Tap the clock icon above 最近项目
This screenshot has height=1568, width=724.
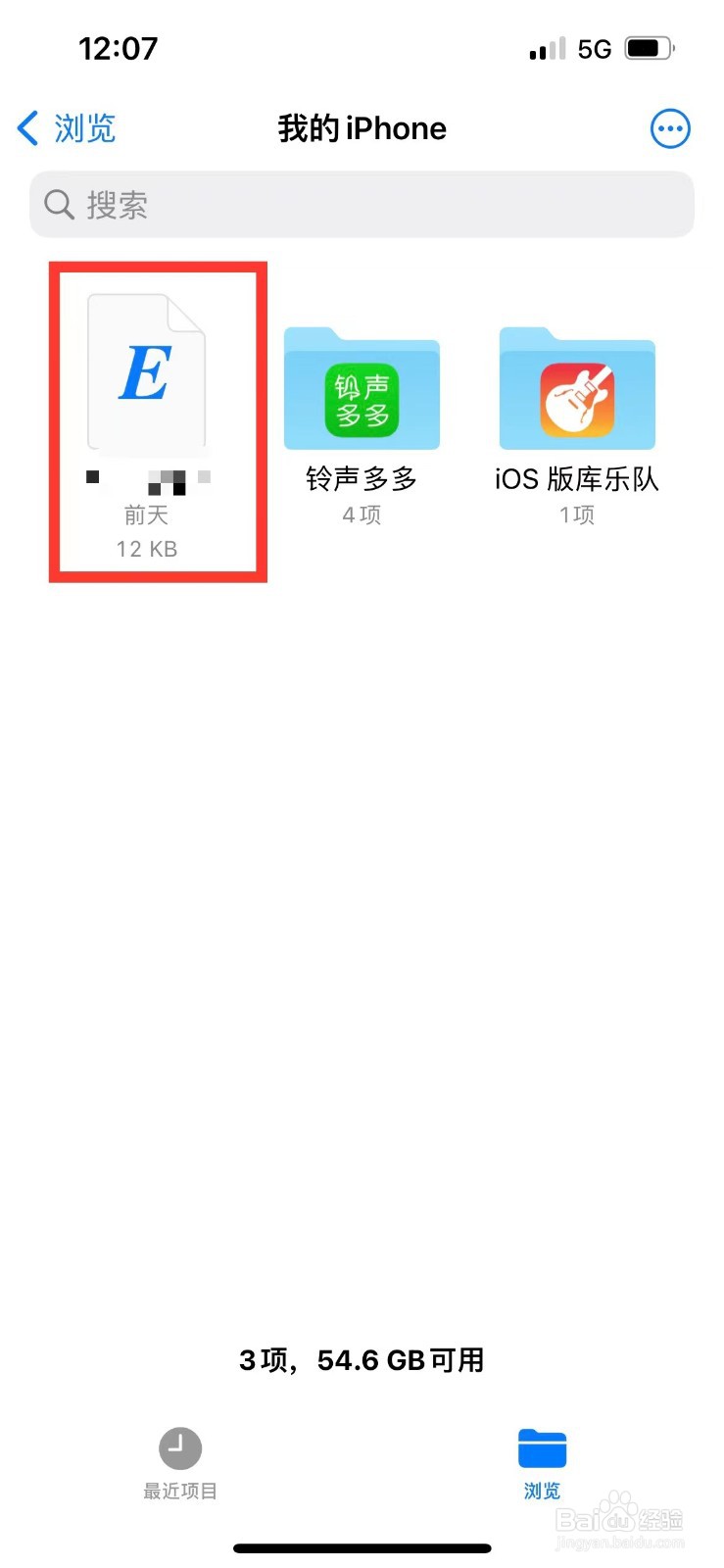(179, 1446)
